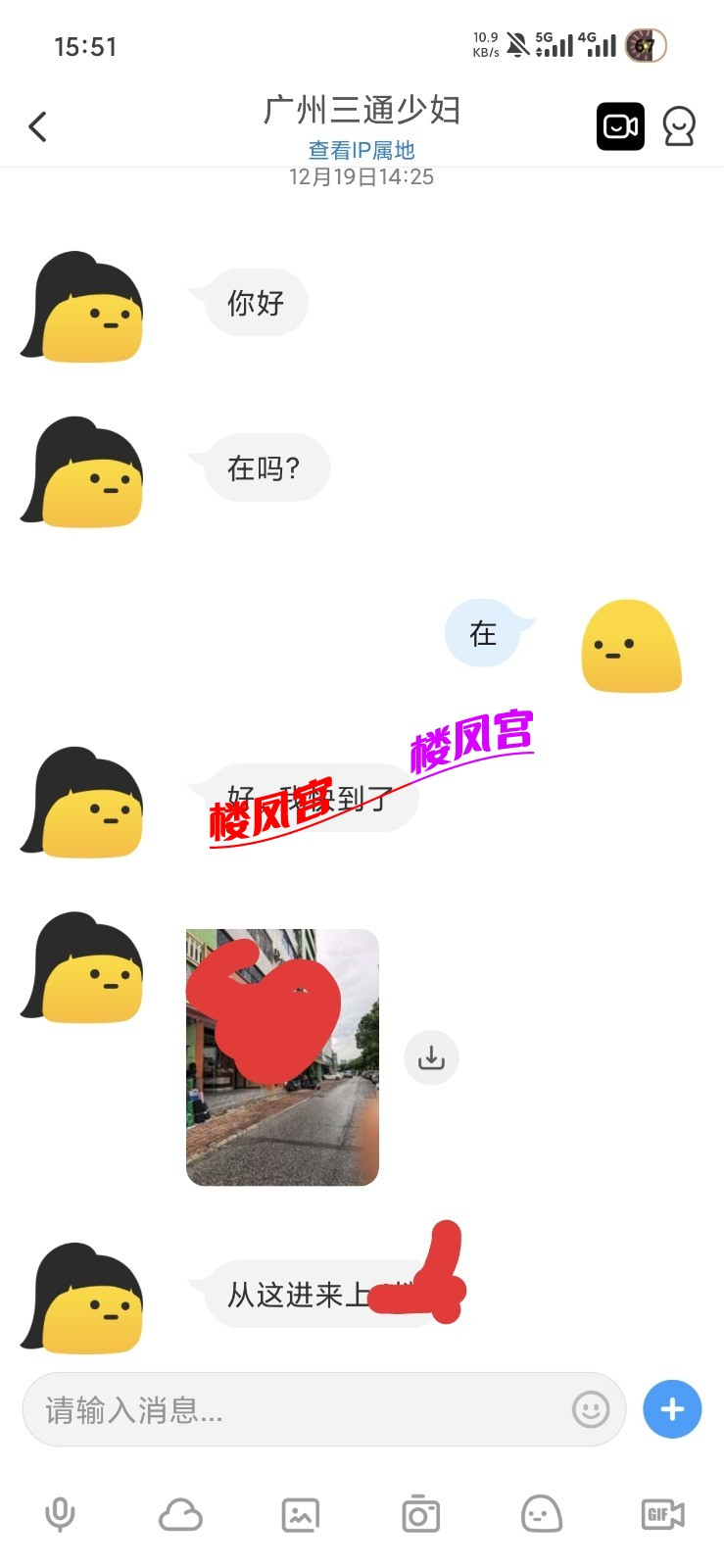
Task: Download the received photo
Action: click(x=431, y=1057)
